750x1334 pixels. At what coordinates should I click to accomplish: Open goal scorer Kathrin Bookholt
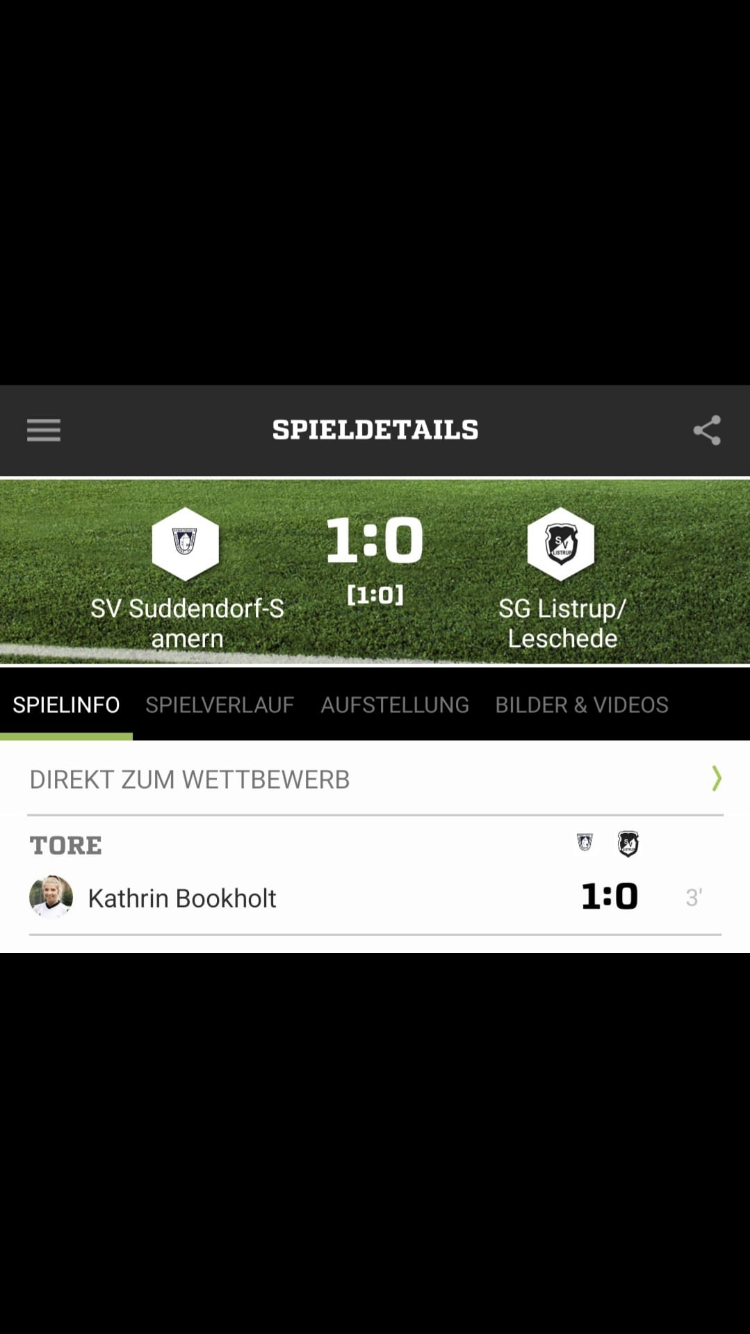(182, 898)
